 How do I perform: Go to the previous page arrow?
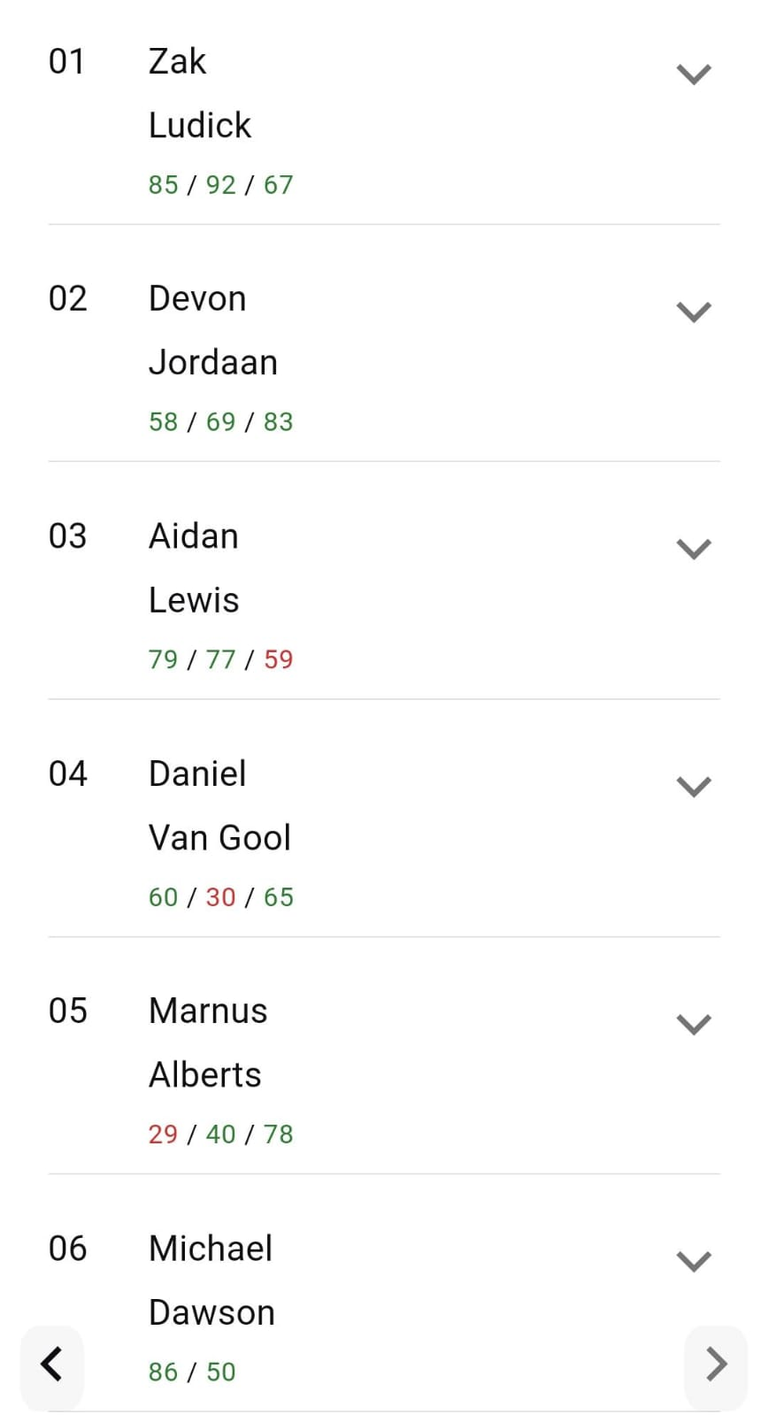click(x=52, y=1363)
